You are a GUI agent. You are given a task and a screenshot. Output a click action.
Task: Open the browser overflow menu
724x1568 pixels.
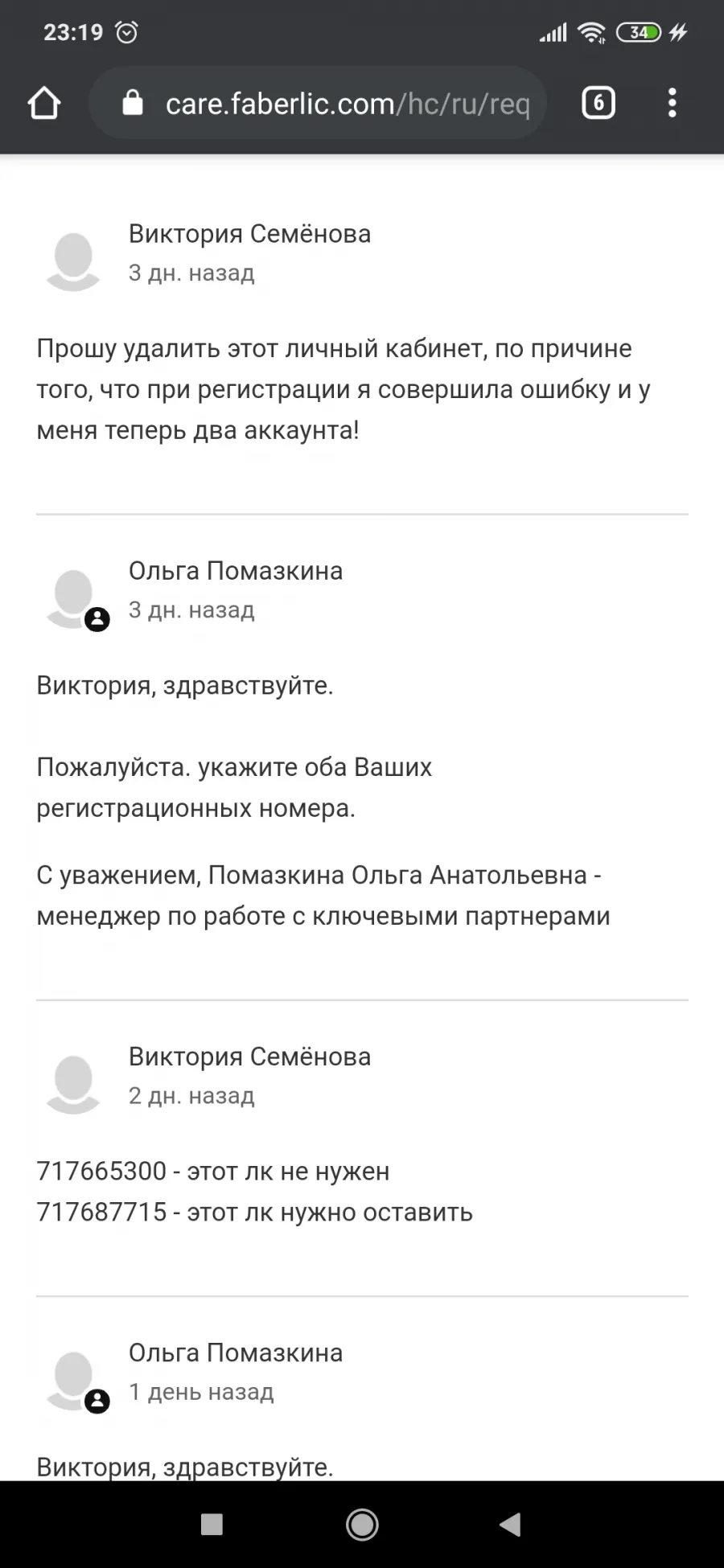(673, 103)
